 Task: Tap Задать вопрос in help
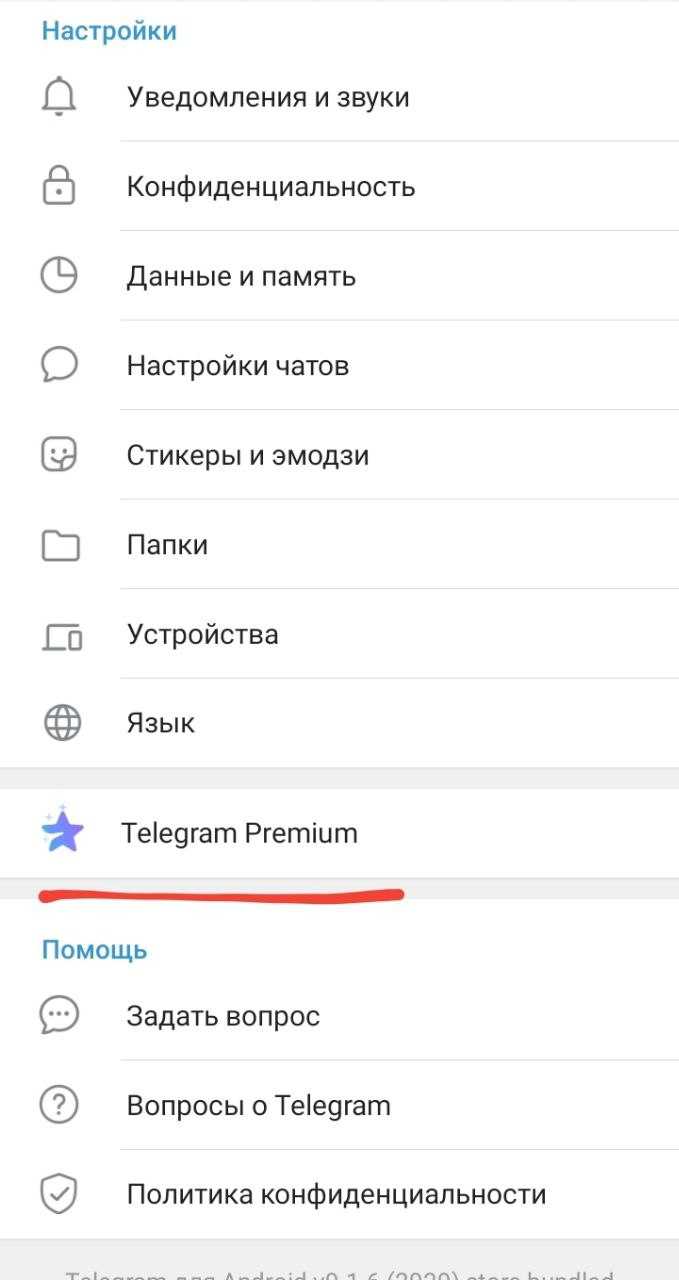click(x=339, y=1016)
